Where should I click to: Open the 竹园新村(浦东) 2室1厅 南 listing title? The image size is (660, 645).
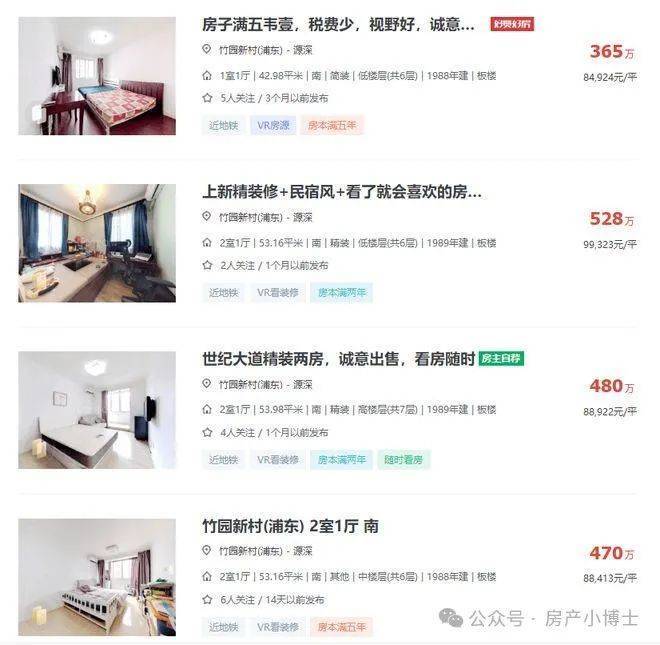[x=290, y=526]
